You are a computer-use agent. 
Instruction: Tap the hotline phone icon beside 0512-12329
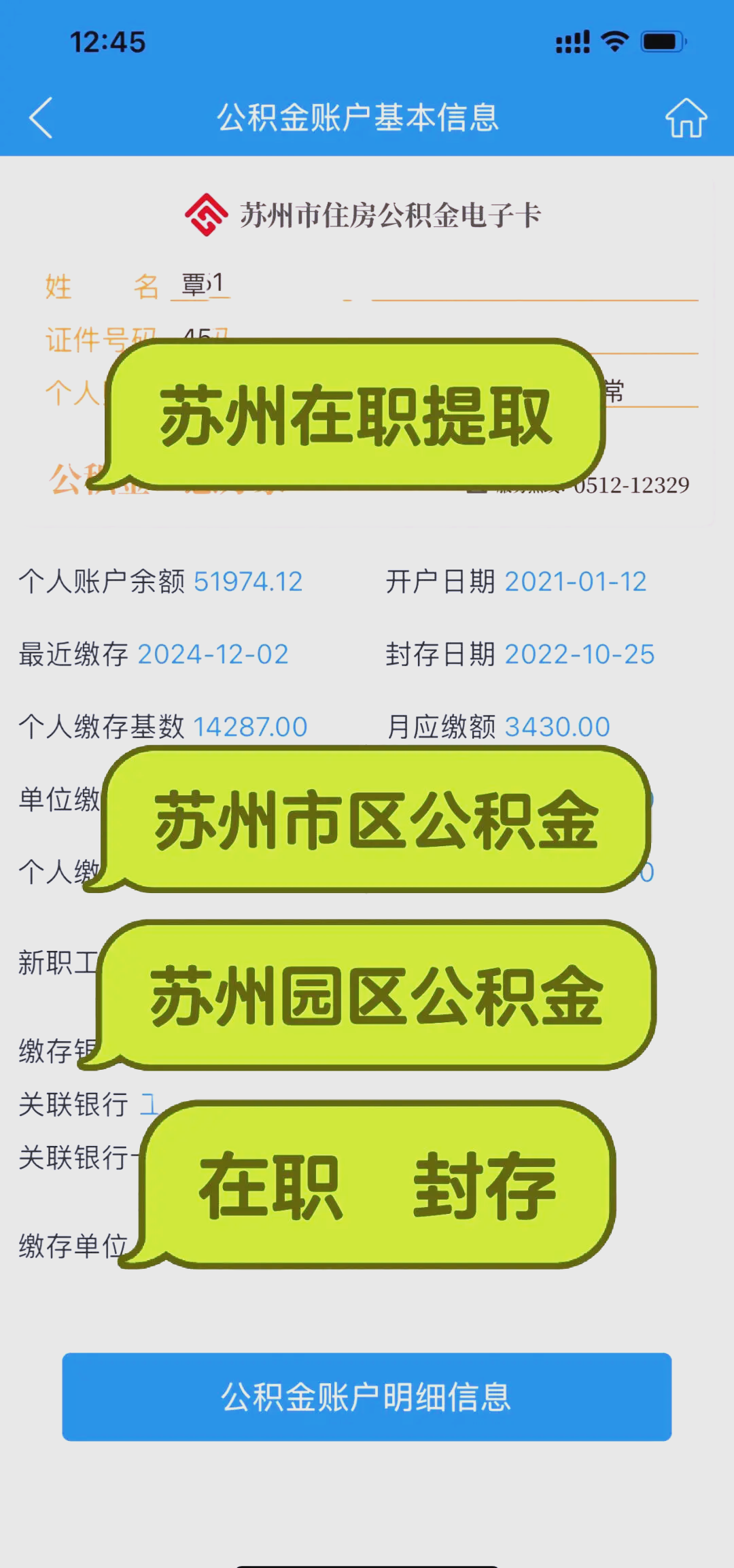(478, 487)
